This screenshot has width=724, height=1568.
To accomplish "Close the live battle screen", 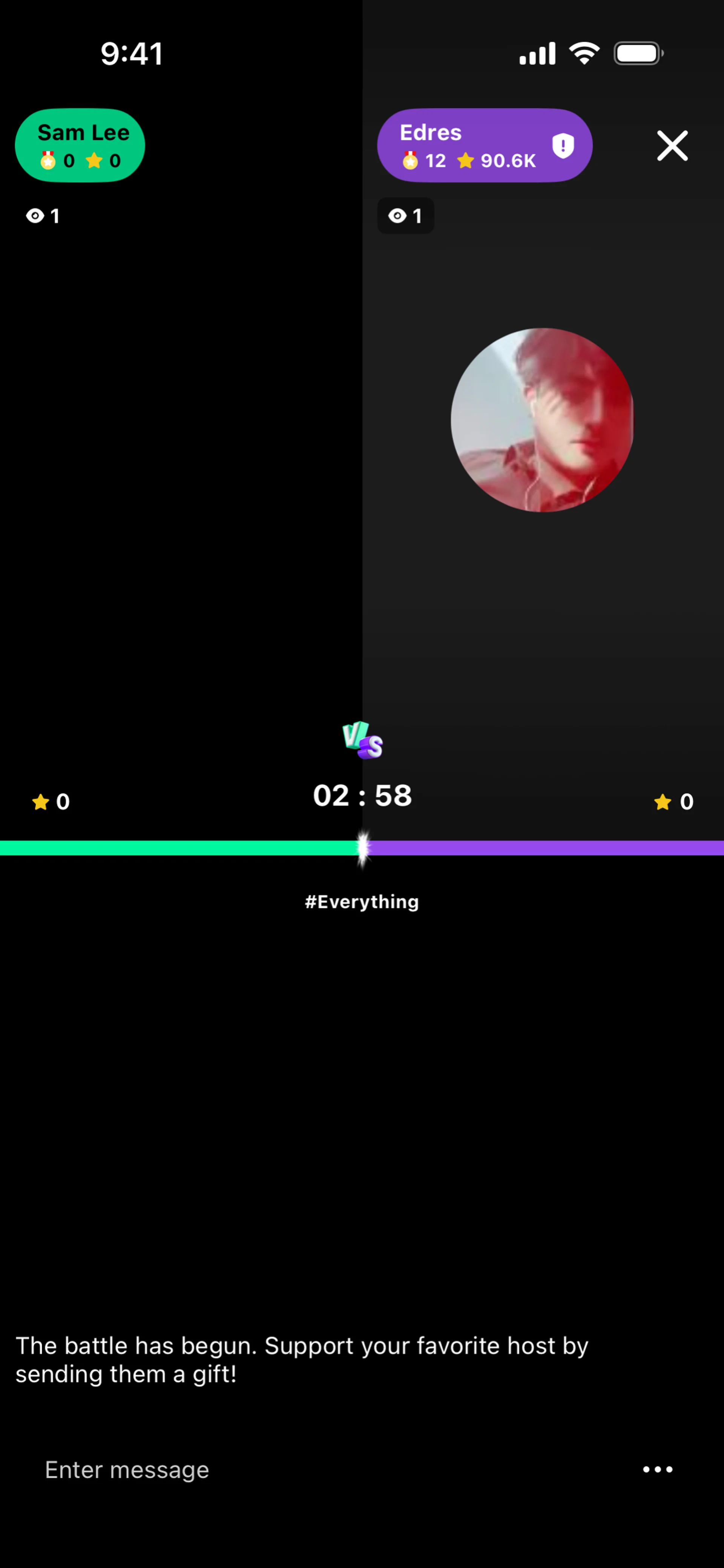I will (x=672, y=146).
